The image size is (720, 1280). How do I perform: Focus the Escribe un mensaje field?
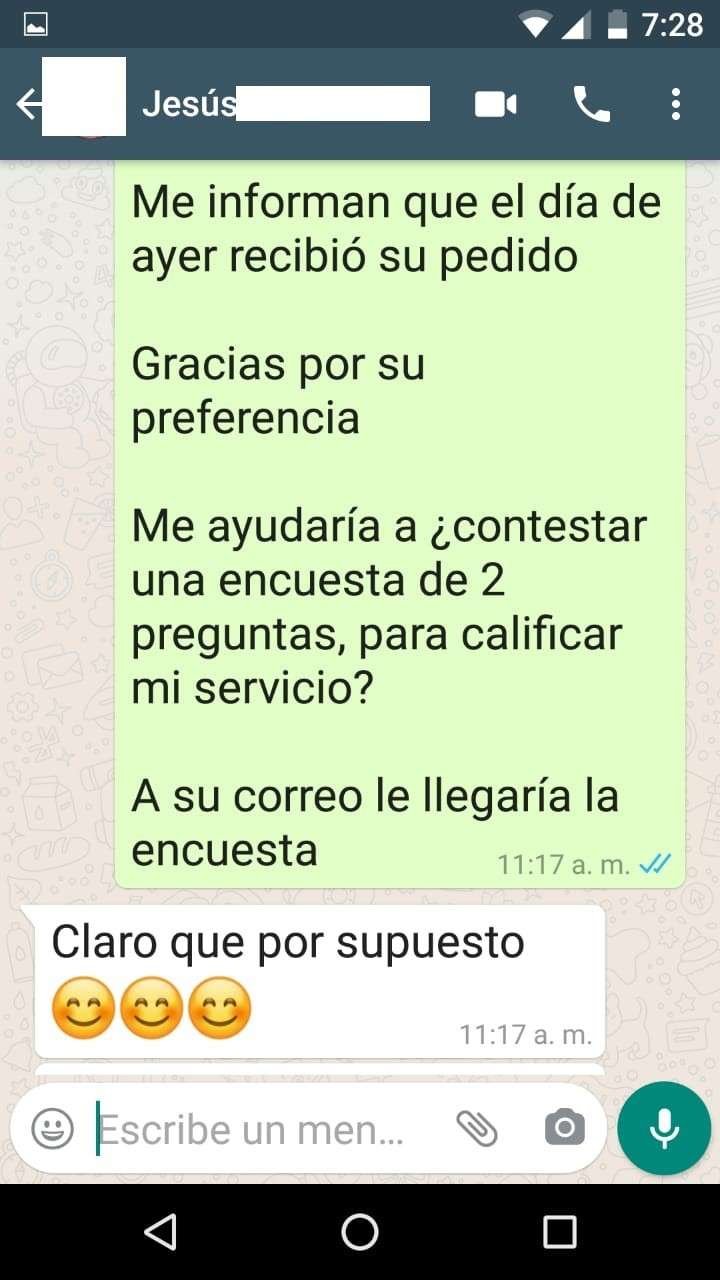click(x=260, y=1129)
